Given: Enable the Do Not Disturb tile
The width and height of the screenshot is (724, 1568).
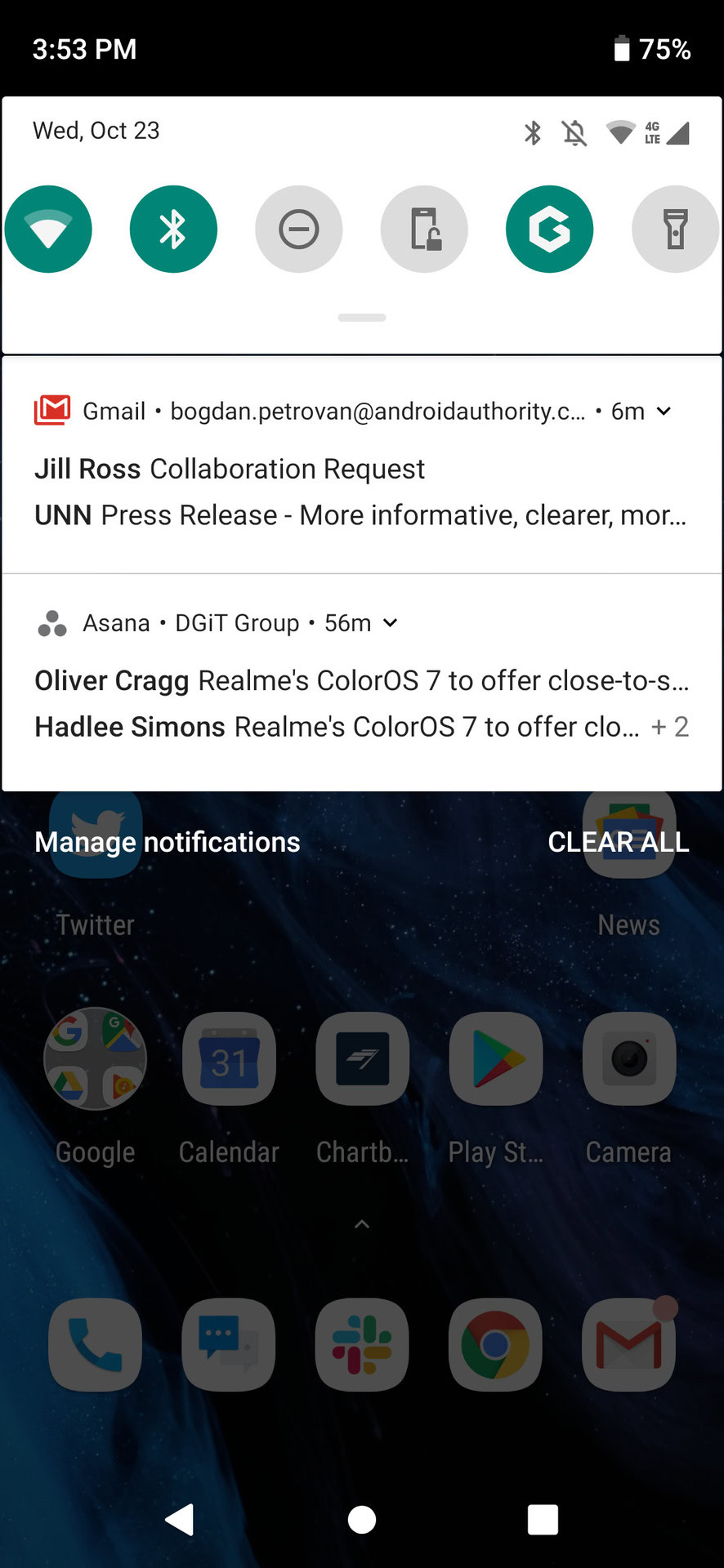Looking at the screenshot, I should pyautogui.click(x=299, y=229).
